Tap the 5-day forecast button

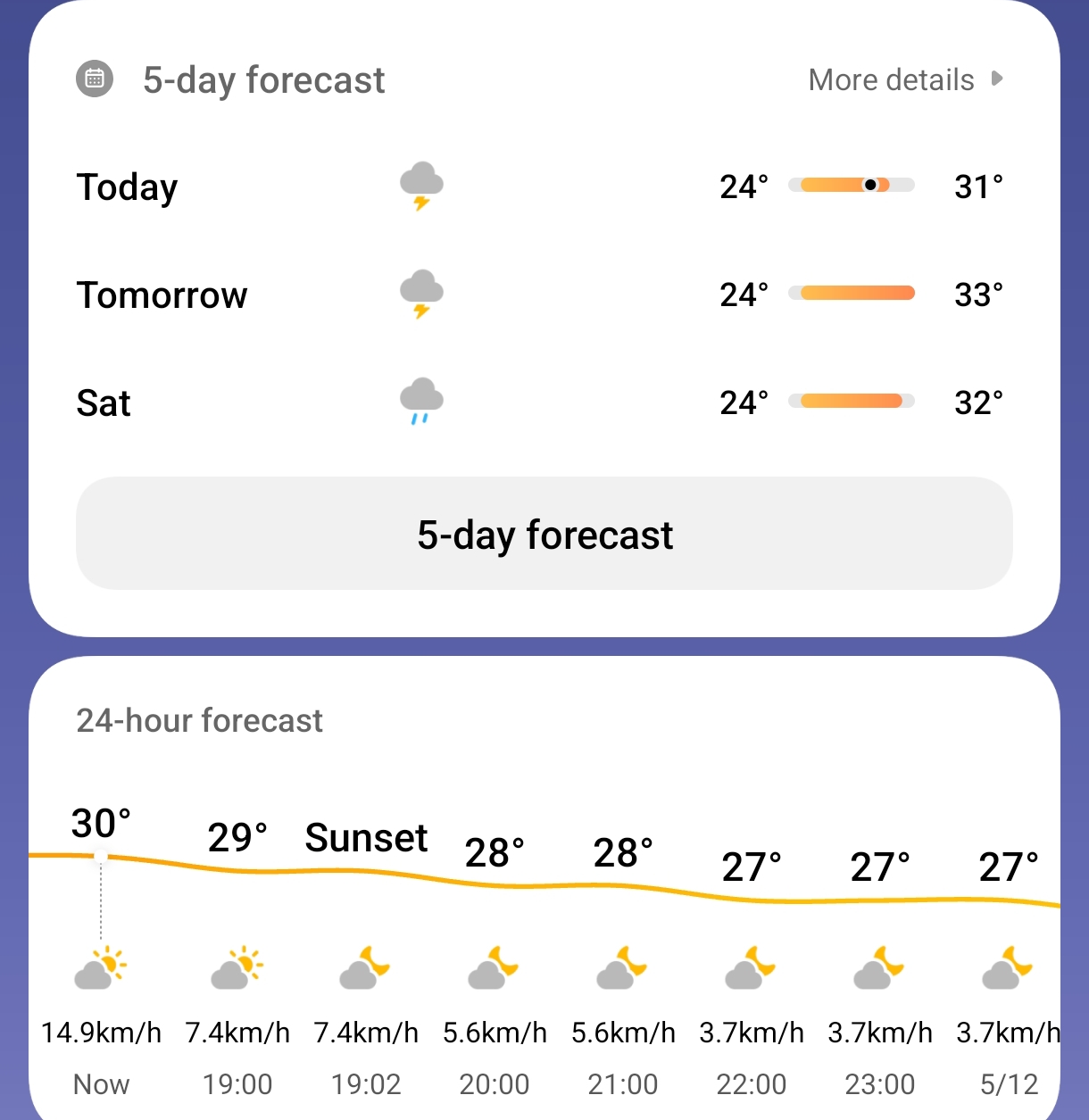(544, 534)
